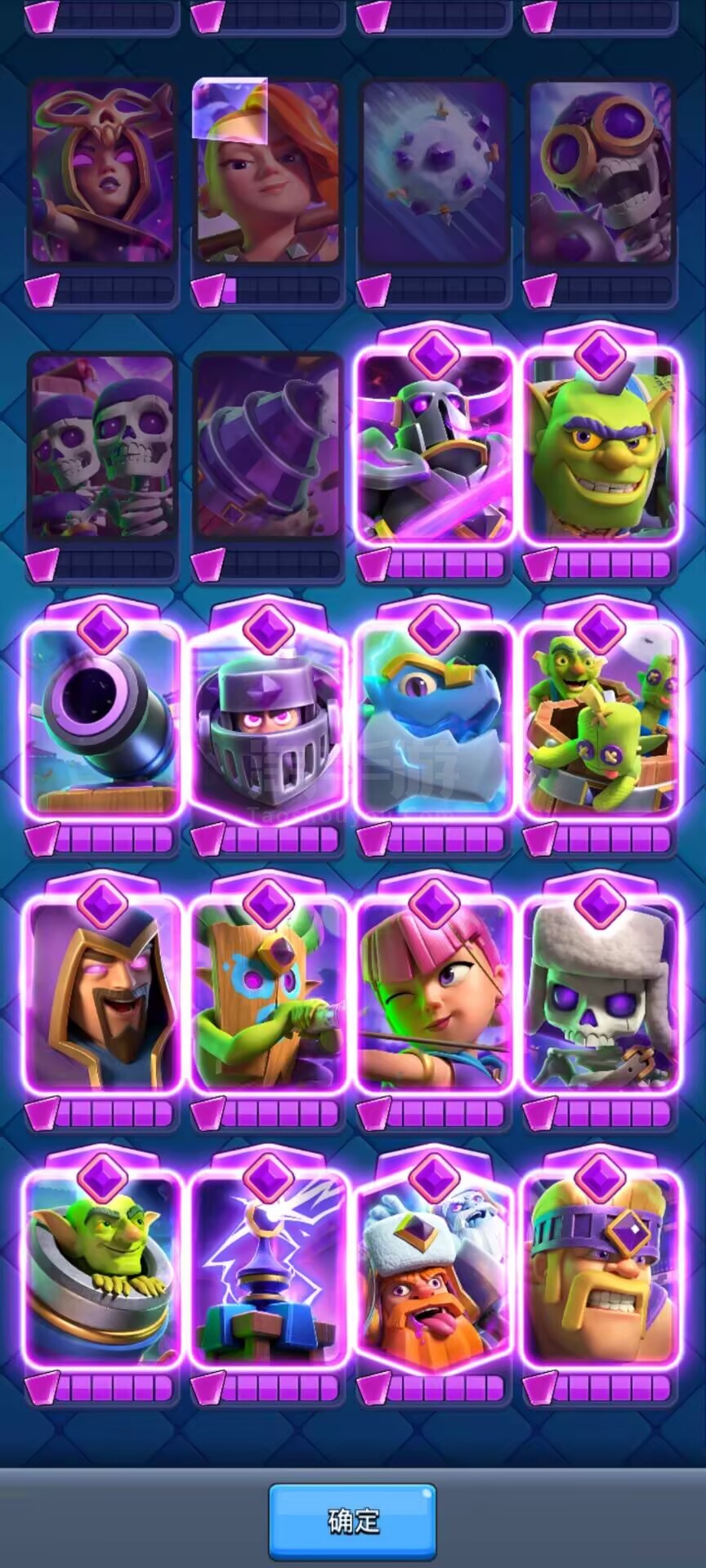Select the green Goblin Giant card

(601, 448)
